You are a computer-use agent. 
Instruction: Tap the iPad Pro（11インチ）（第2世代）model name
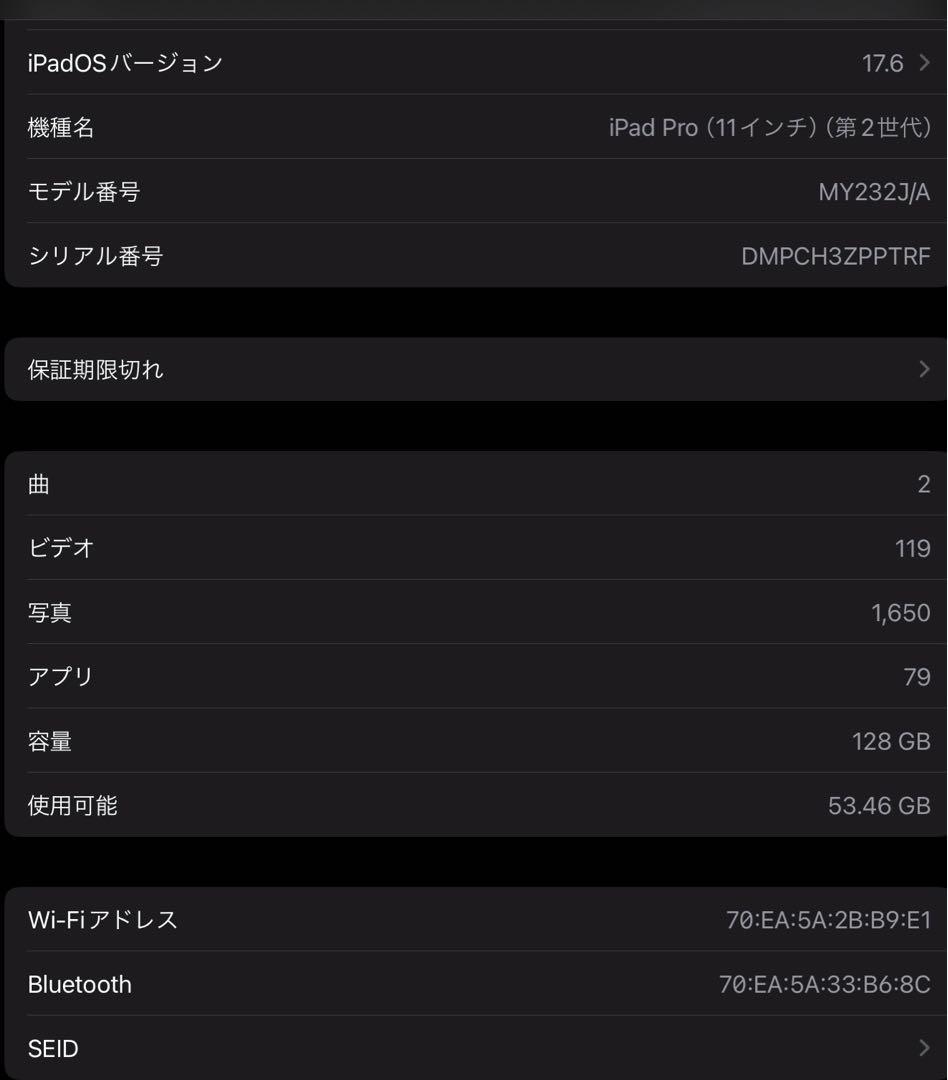click(768, 127)
